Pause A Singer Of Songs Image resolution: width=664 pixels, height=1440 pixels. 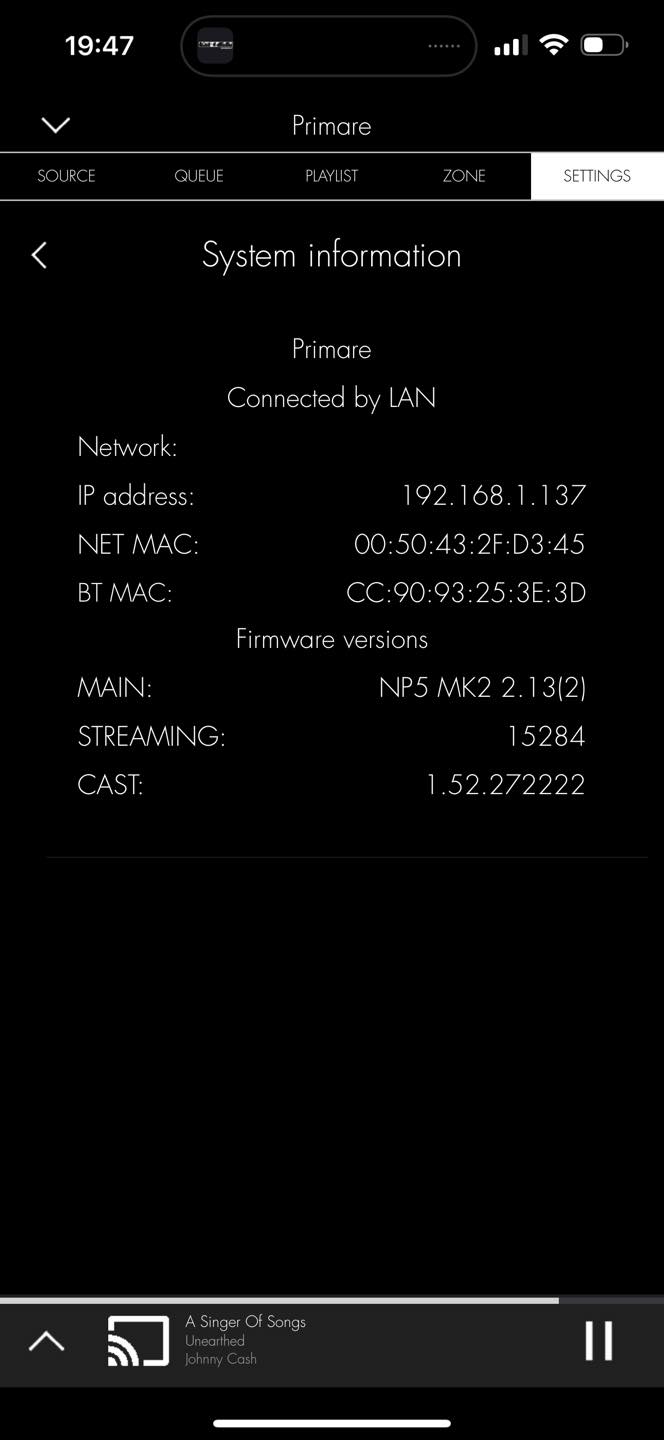click(598, 1340)
